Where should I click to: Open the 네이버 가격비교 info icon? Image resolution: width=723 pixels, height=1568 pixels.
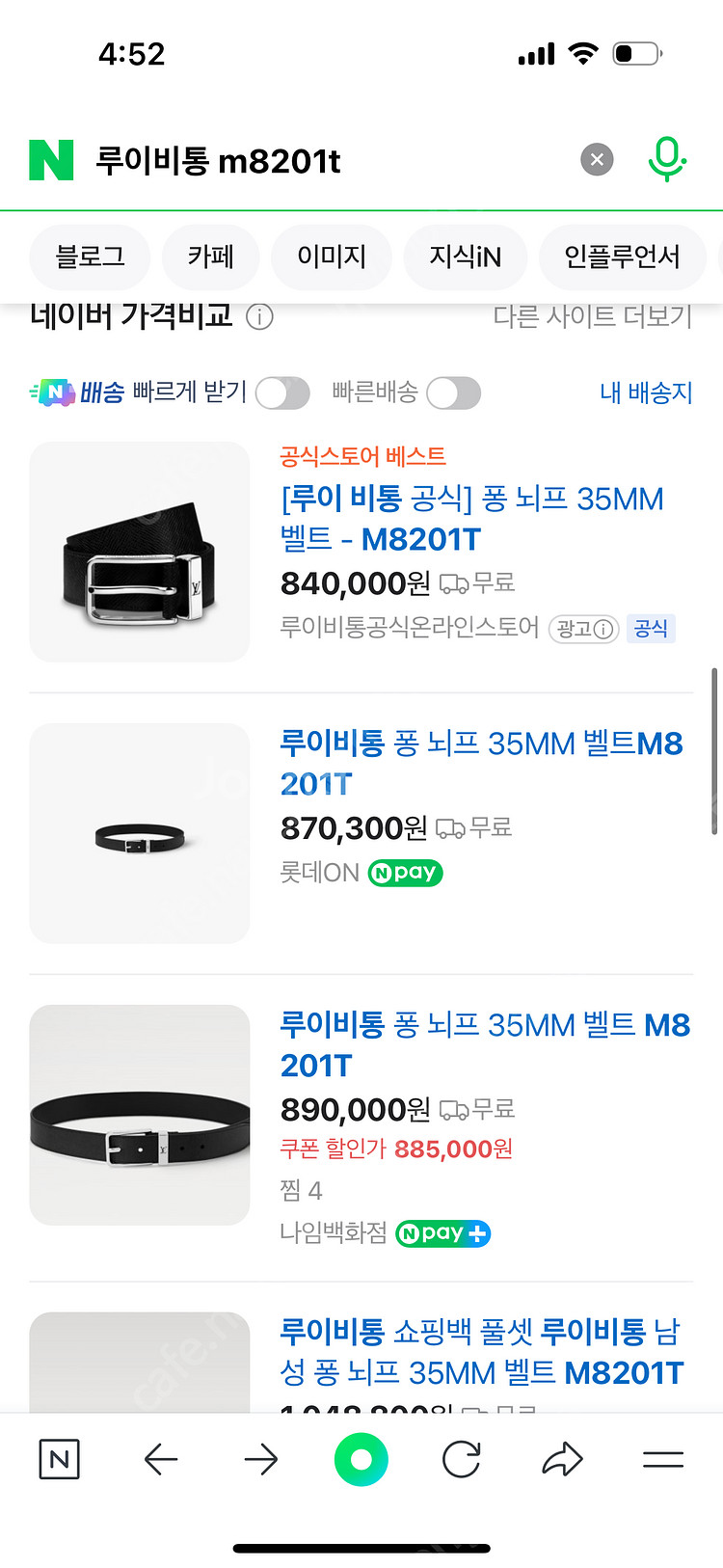point(259,316)
